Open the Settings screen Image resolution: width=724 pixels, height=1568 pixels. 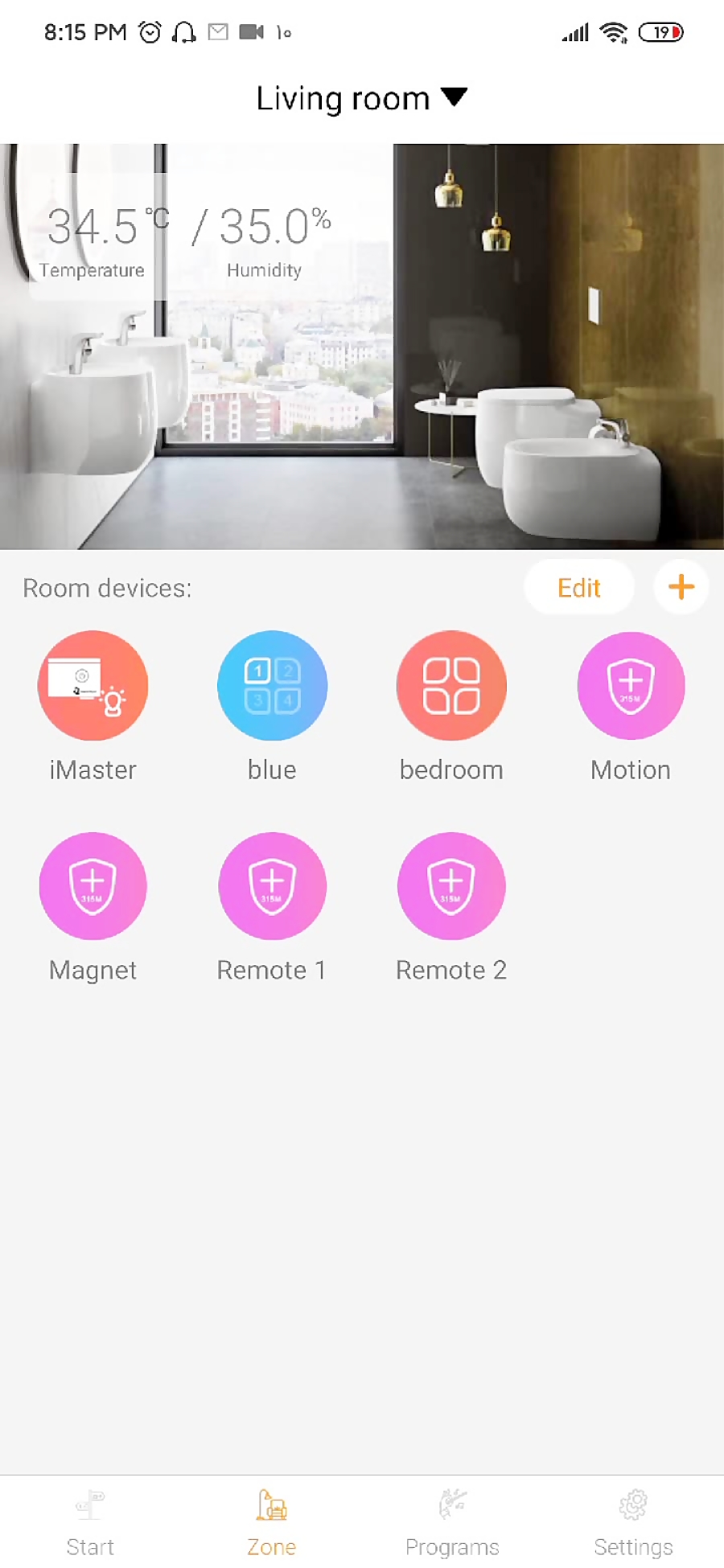click(633, 1517)
